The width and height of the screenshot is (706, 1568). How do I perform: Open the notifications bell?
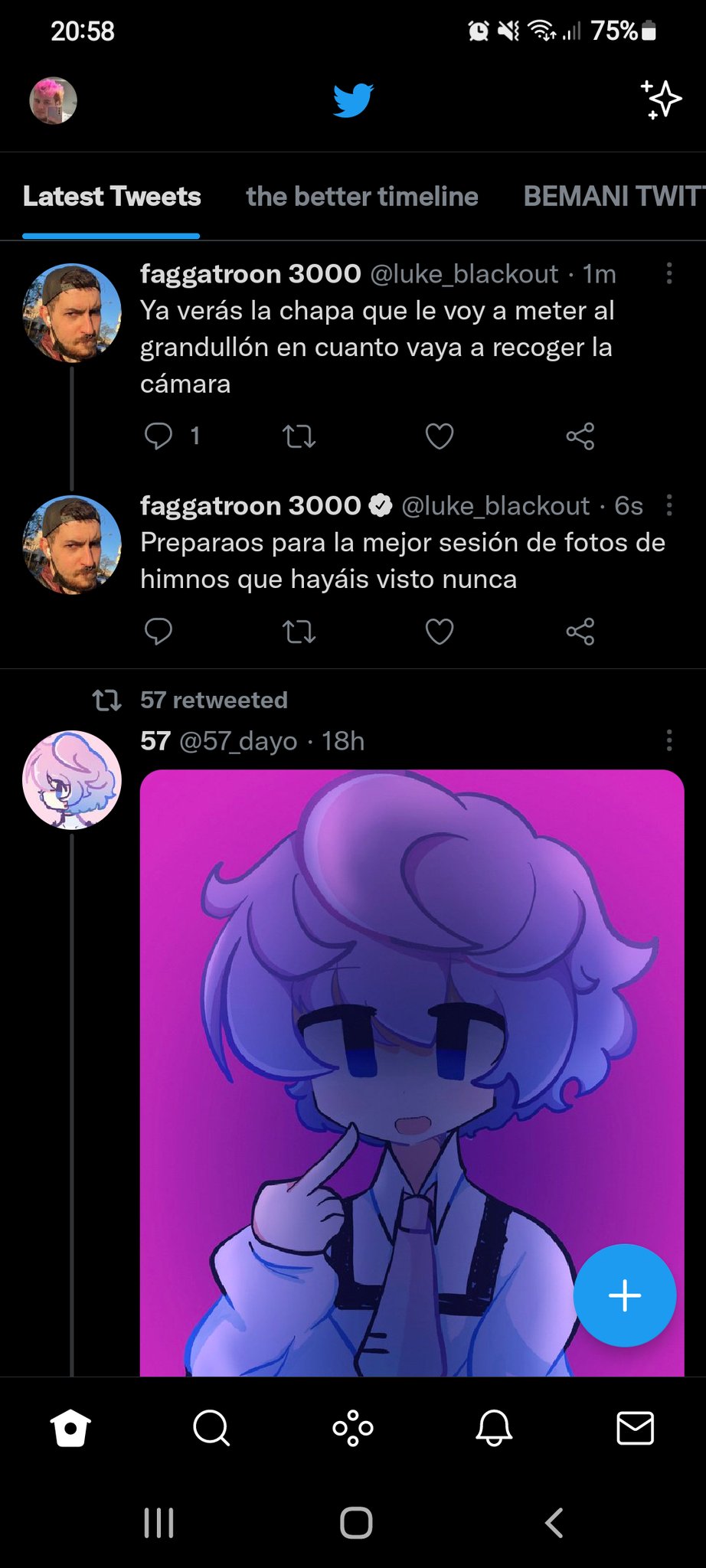point(494,1428)
